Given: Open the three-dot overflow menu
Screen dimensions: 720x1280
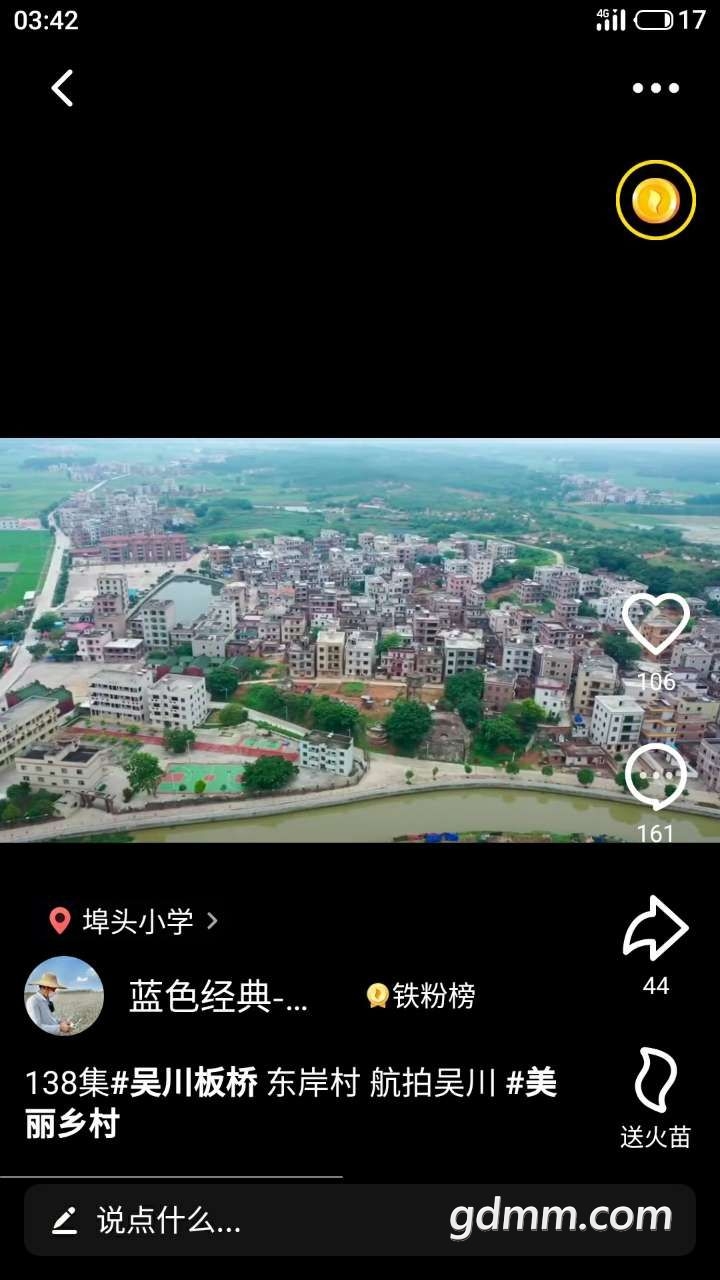Looking at the screenshot, I should point(655,88).
